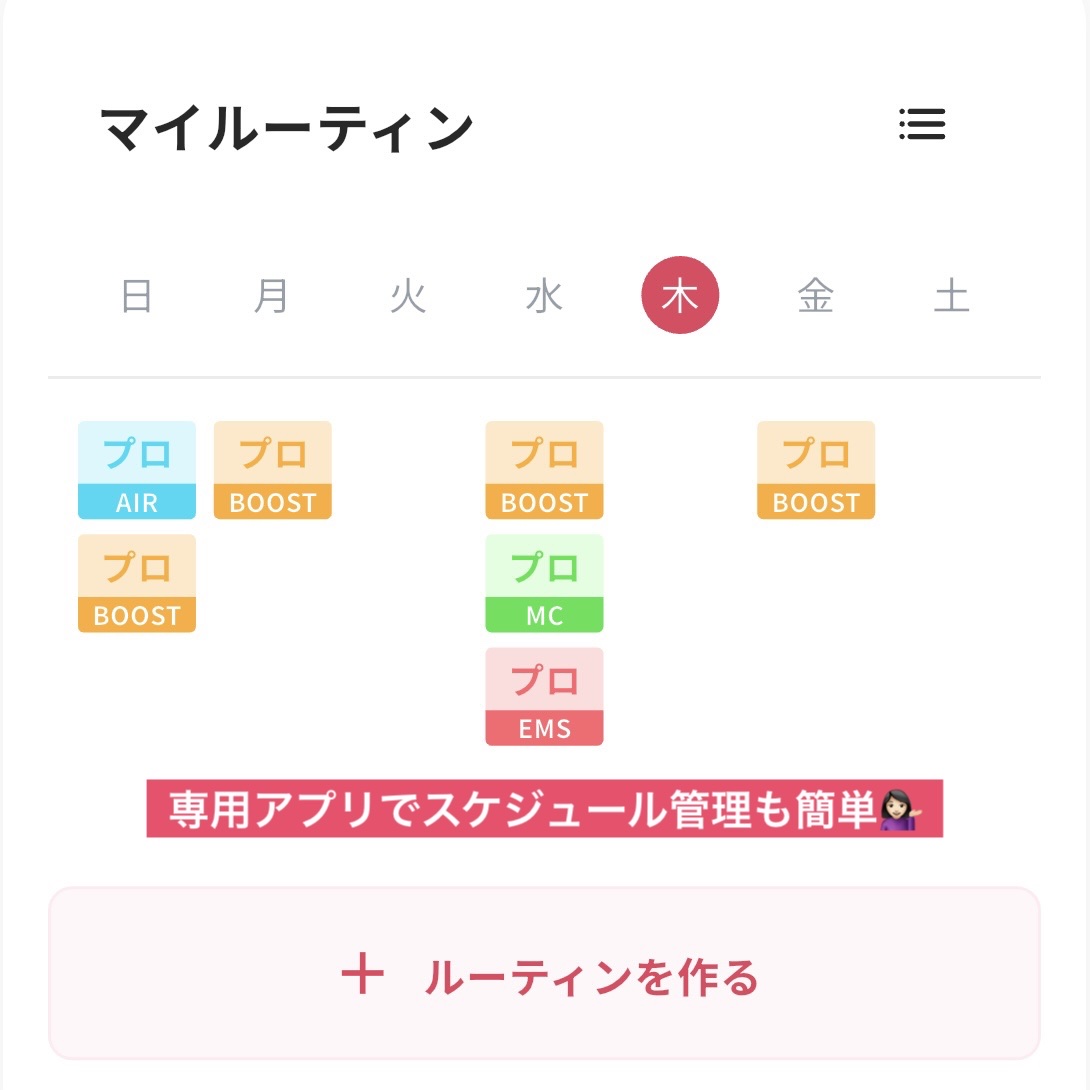The height and width of the screenshot is (1090, 1090).
Task: Select 金 (Friday) day
Action: click(x=816, y=297)
